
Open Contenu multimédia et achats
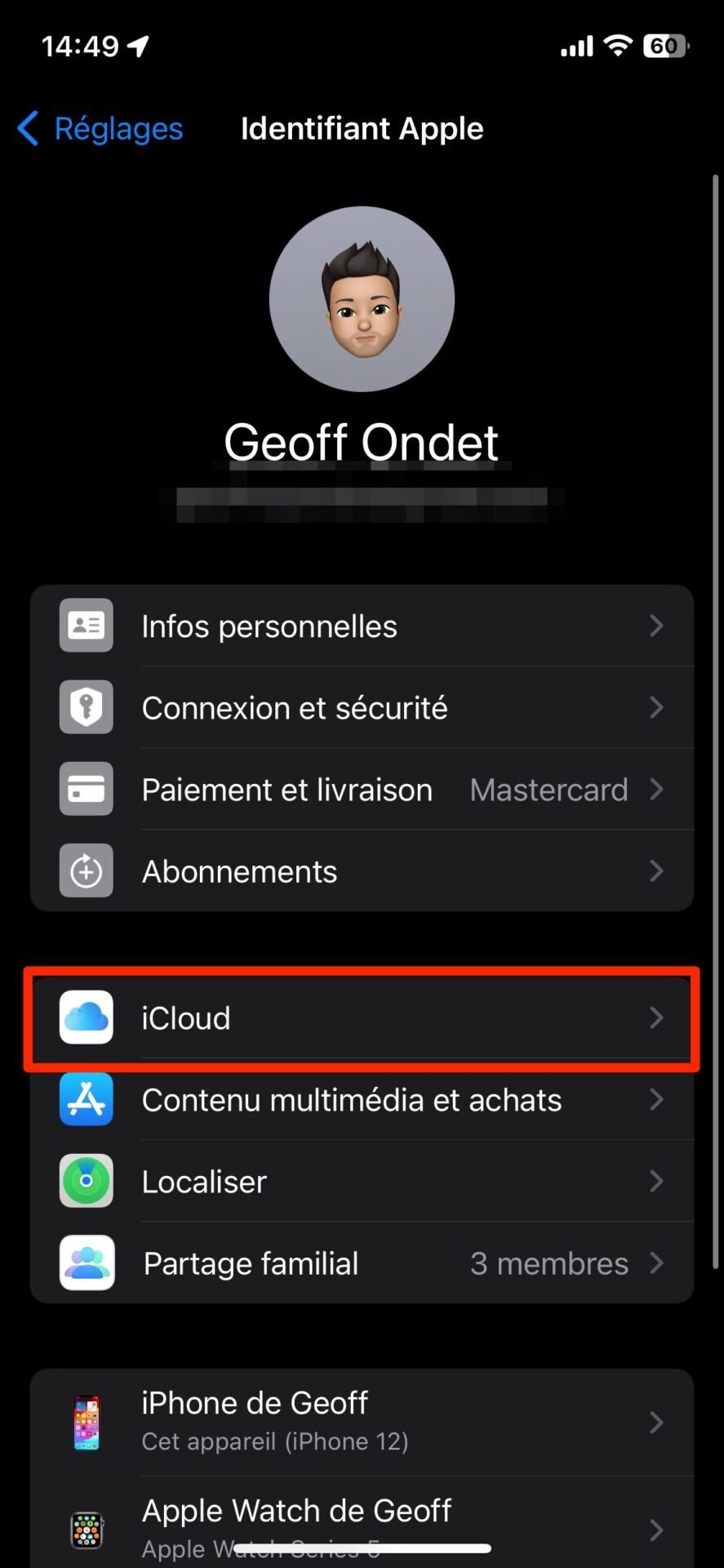[x=362, y=1099]
